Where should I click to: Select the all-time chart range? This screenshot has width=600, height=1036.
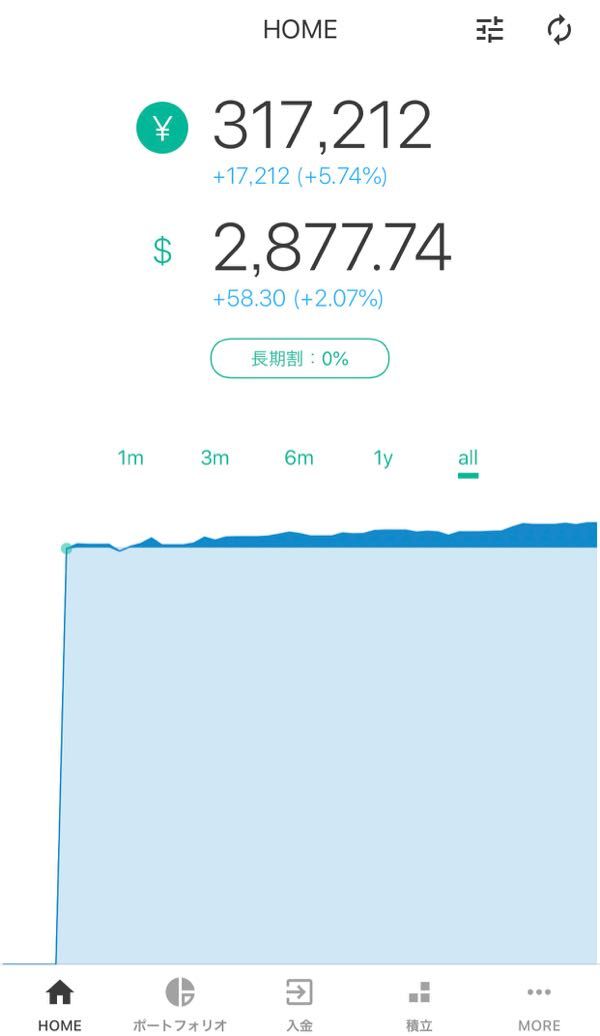(x=468, y=459)
